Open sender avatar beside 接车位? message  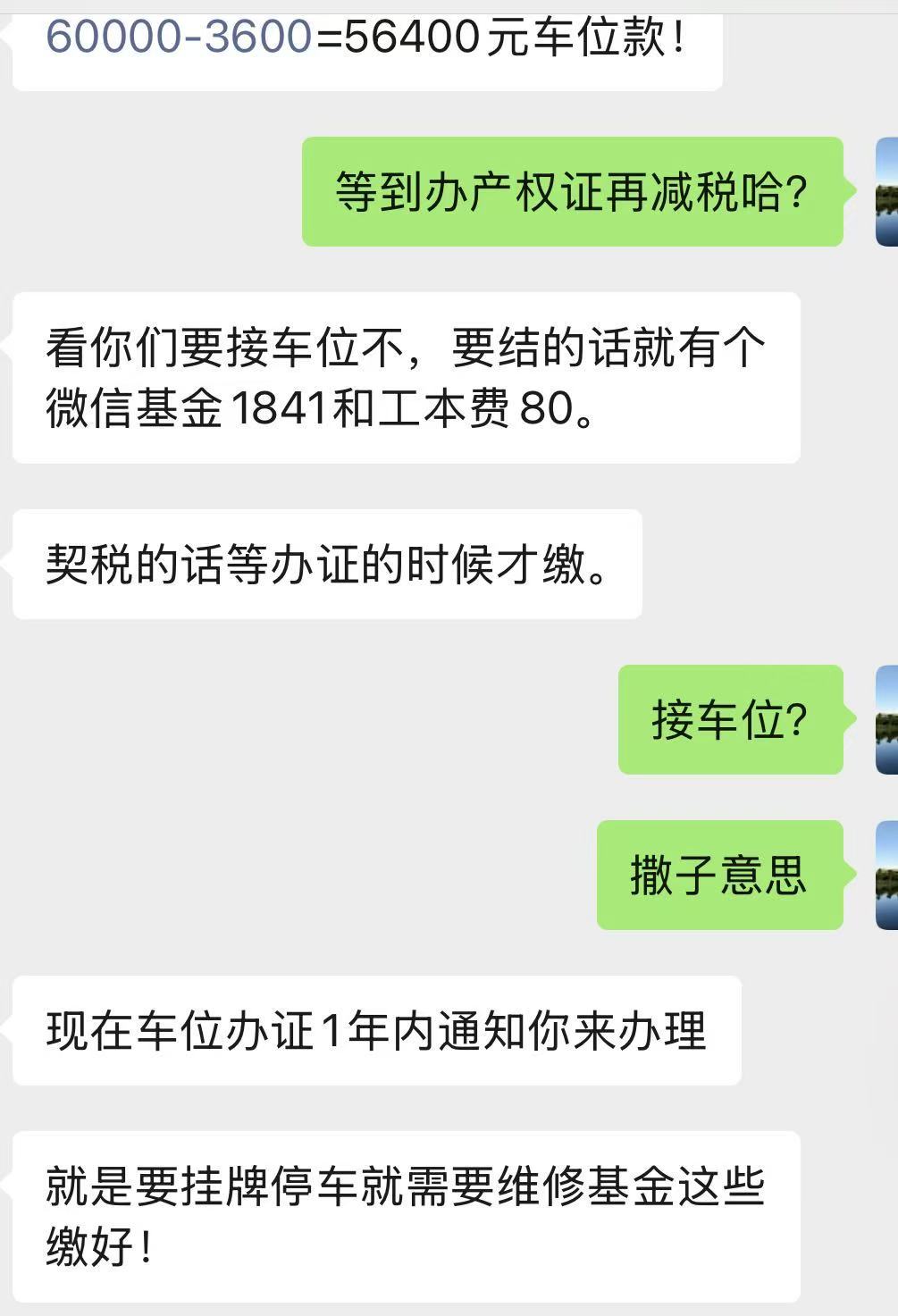point(886,719)
